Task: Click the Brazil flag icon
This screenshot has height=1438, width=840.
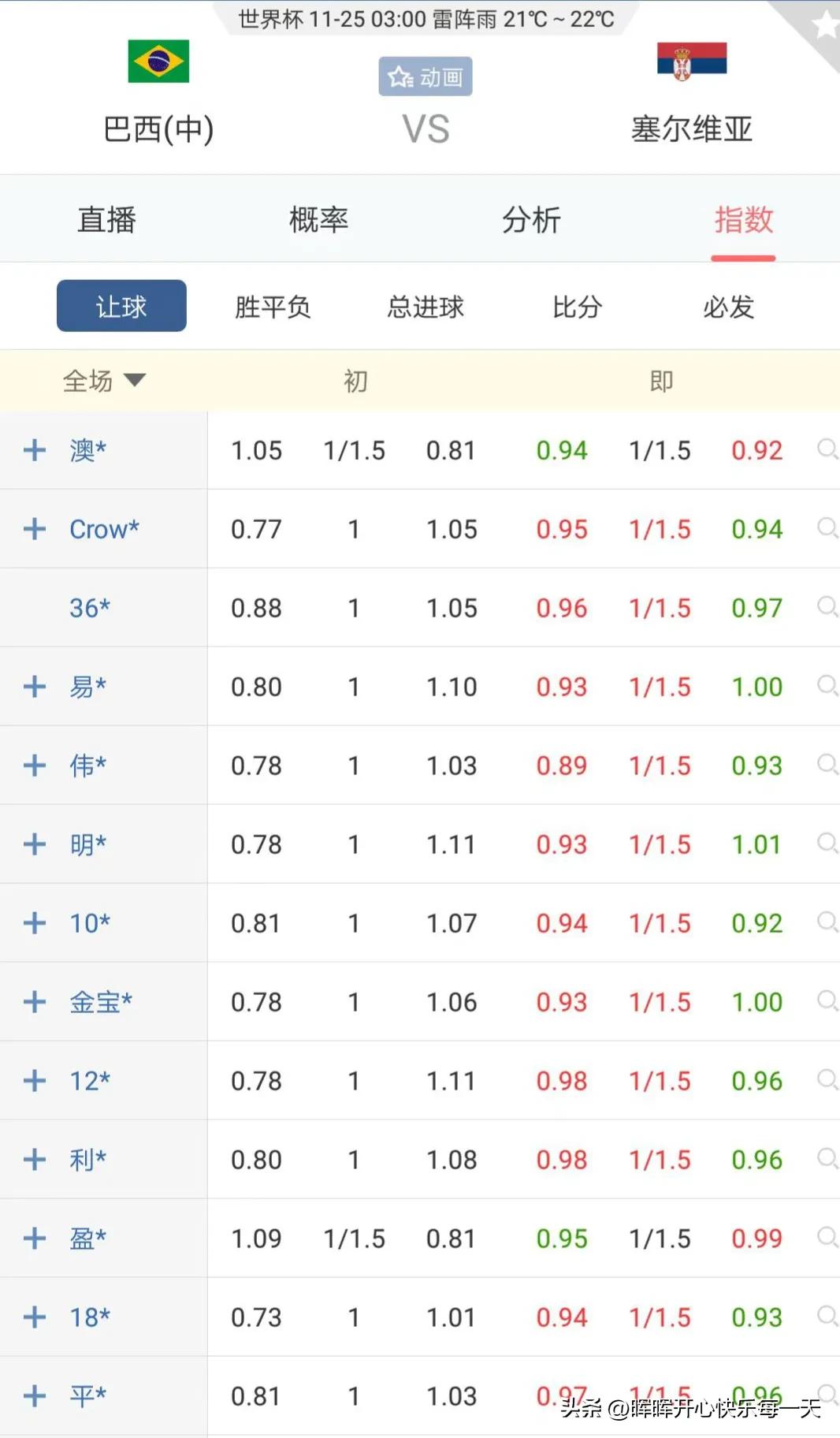Action: click(157, 60)
